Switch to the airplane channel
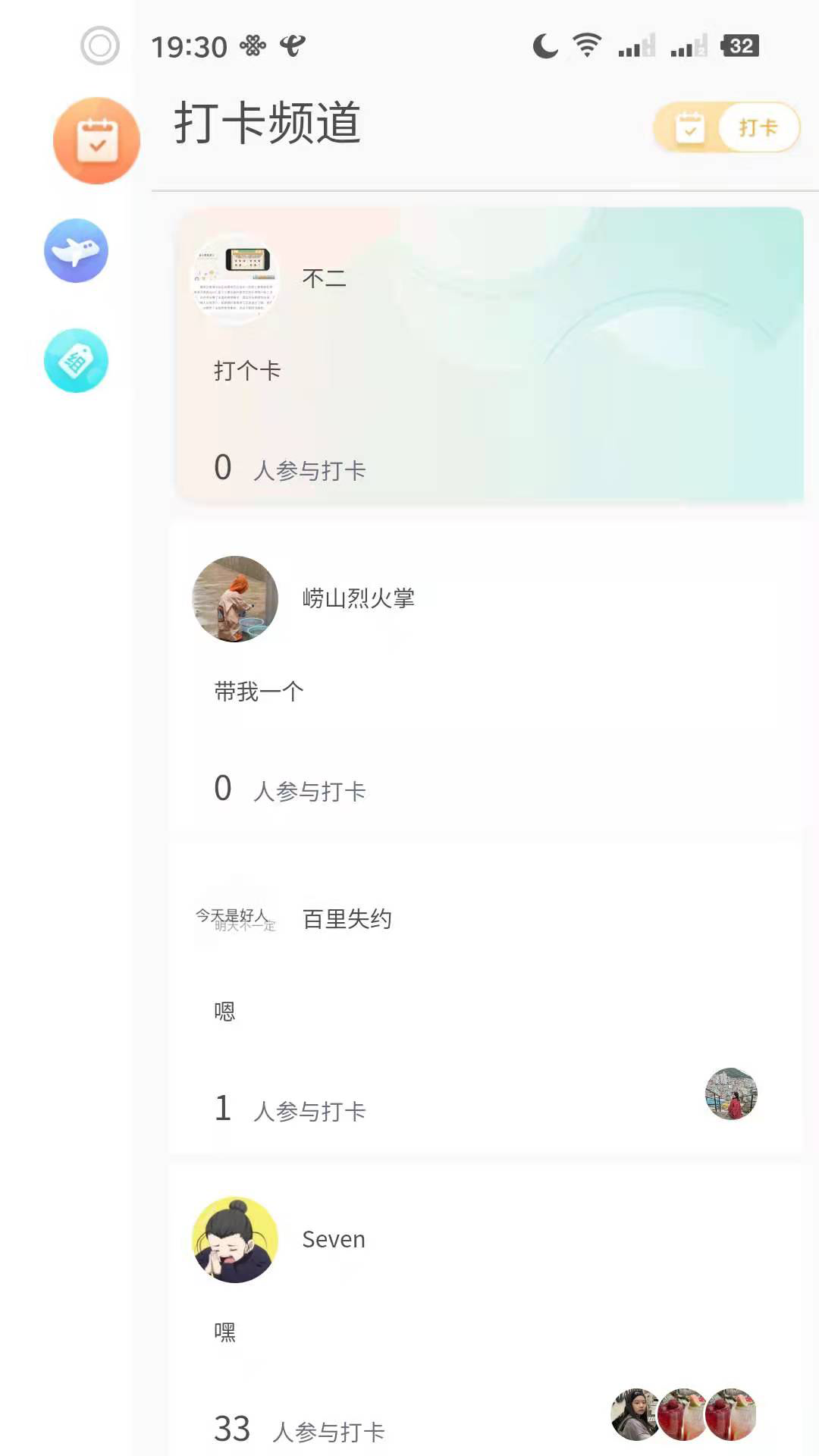This screenshot has height=1456, width=819. tap(76, 251)
